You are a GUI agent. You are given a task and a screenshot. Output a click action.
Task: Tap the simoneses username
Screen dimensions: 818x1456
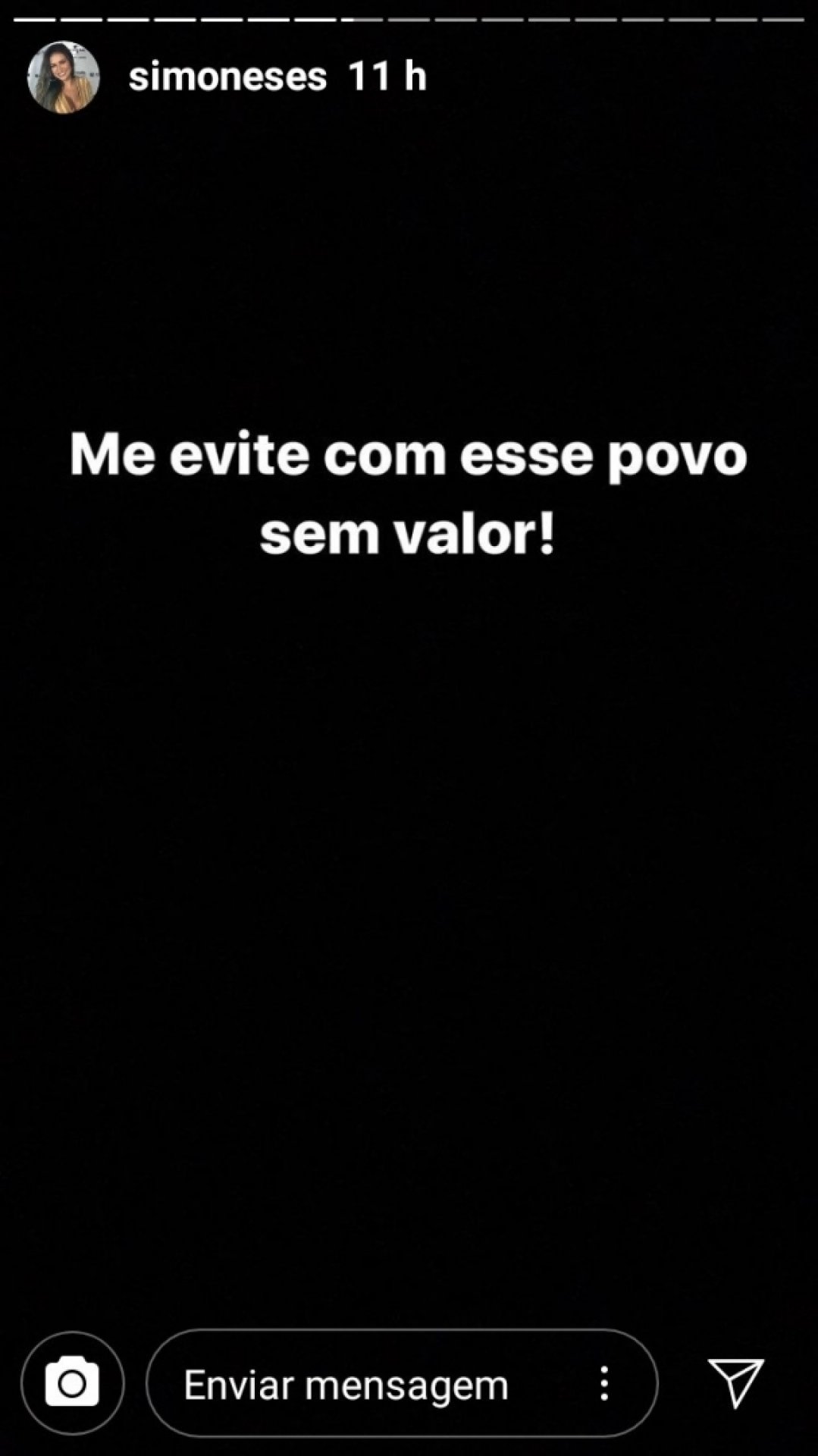227,77
